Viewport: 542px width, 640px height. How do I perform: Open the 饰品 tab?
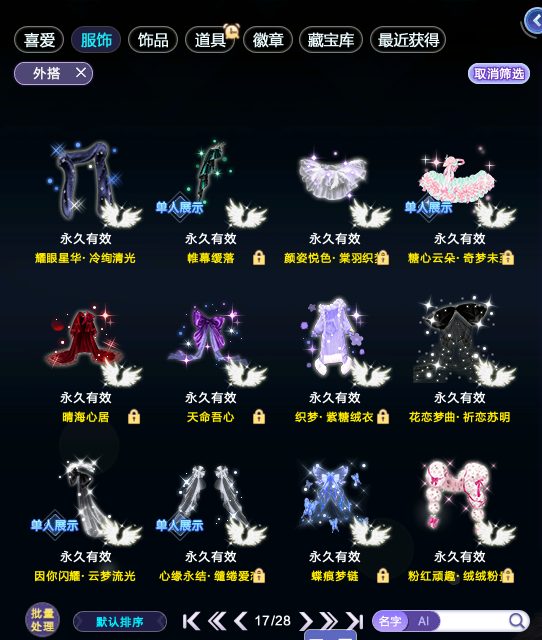point(153,40)
